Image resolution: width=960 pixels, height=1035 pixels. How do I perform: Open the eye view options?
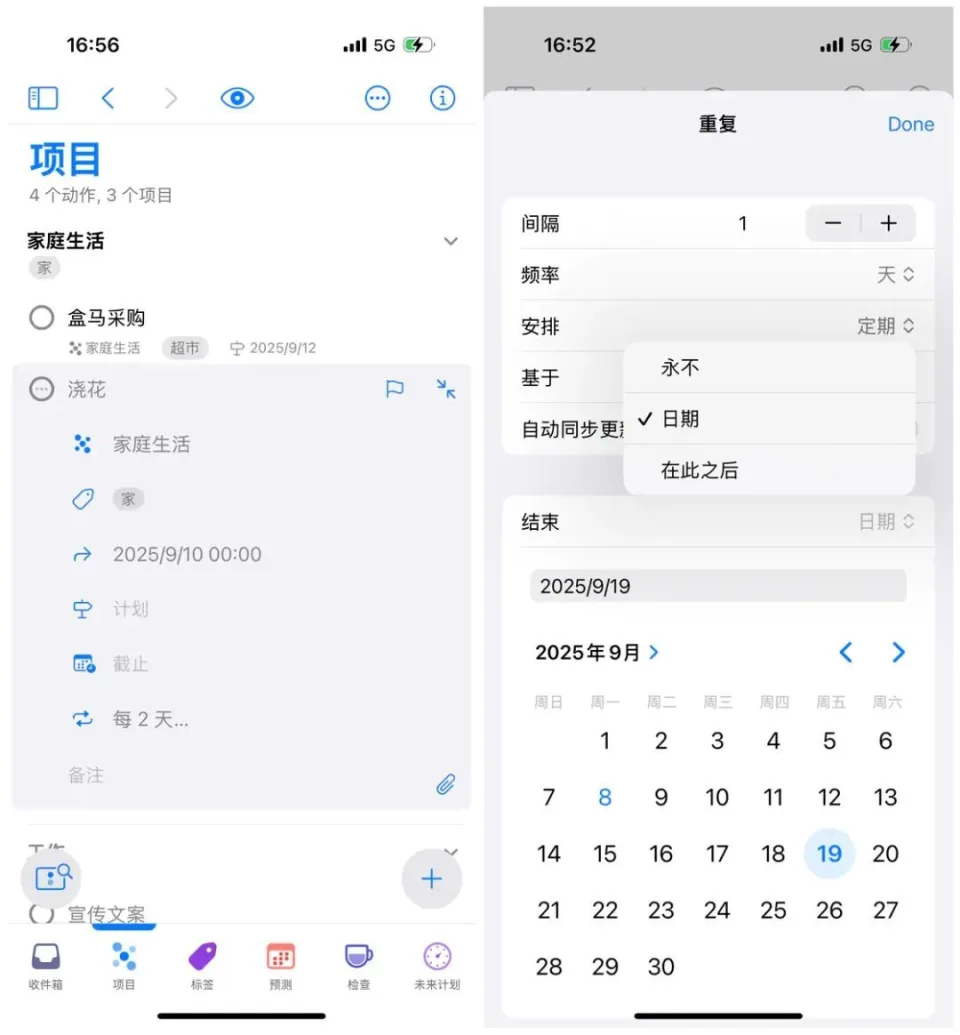pyautogui.click(x=237, y=98)
